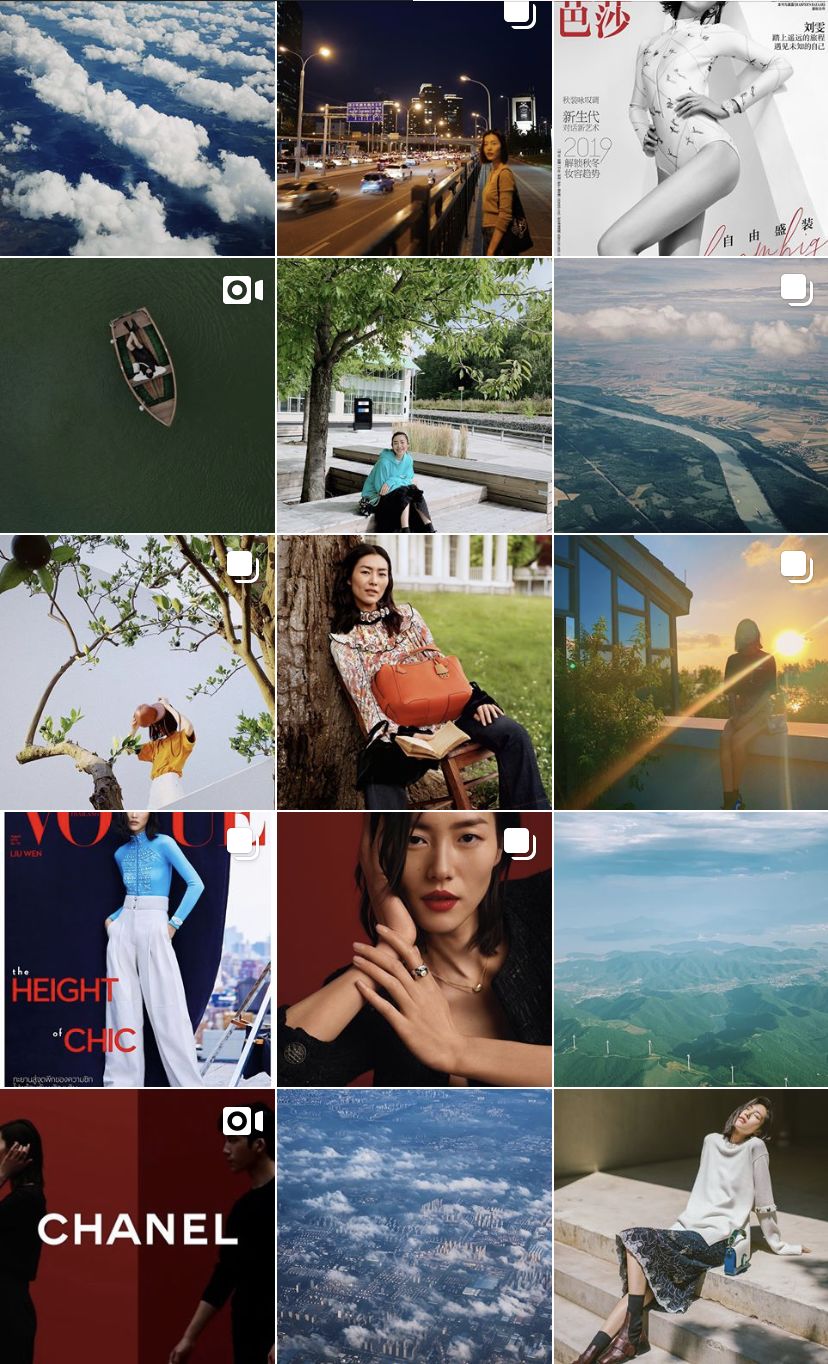The width and height of the screenshot is (828, 1364).
Task: Play the Chanel video post
Action: 137,1227
